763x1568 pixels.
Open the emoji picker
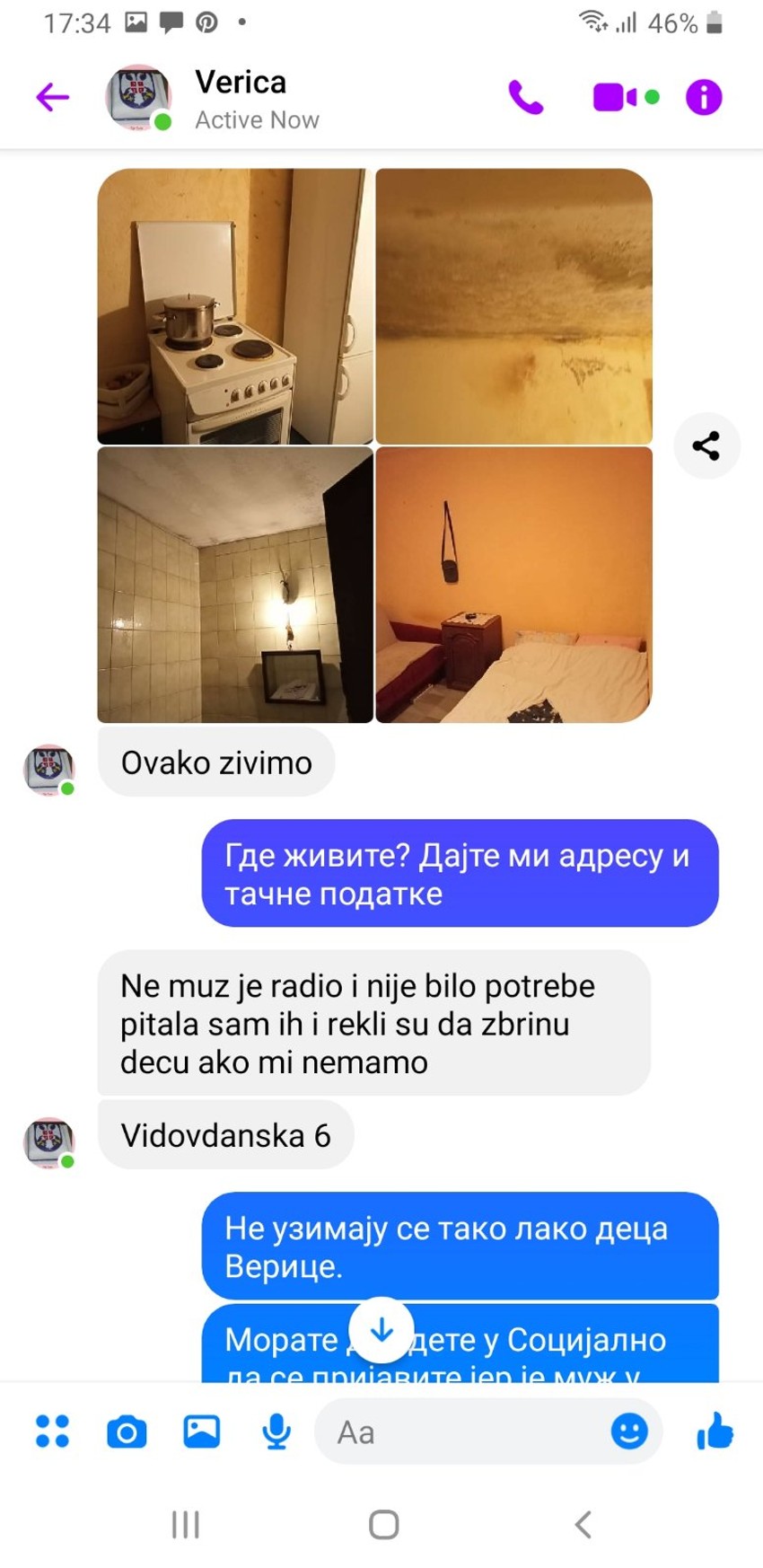click(629, 1431)
